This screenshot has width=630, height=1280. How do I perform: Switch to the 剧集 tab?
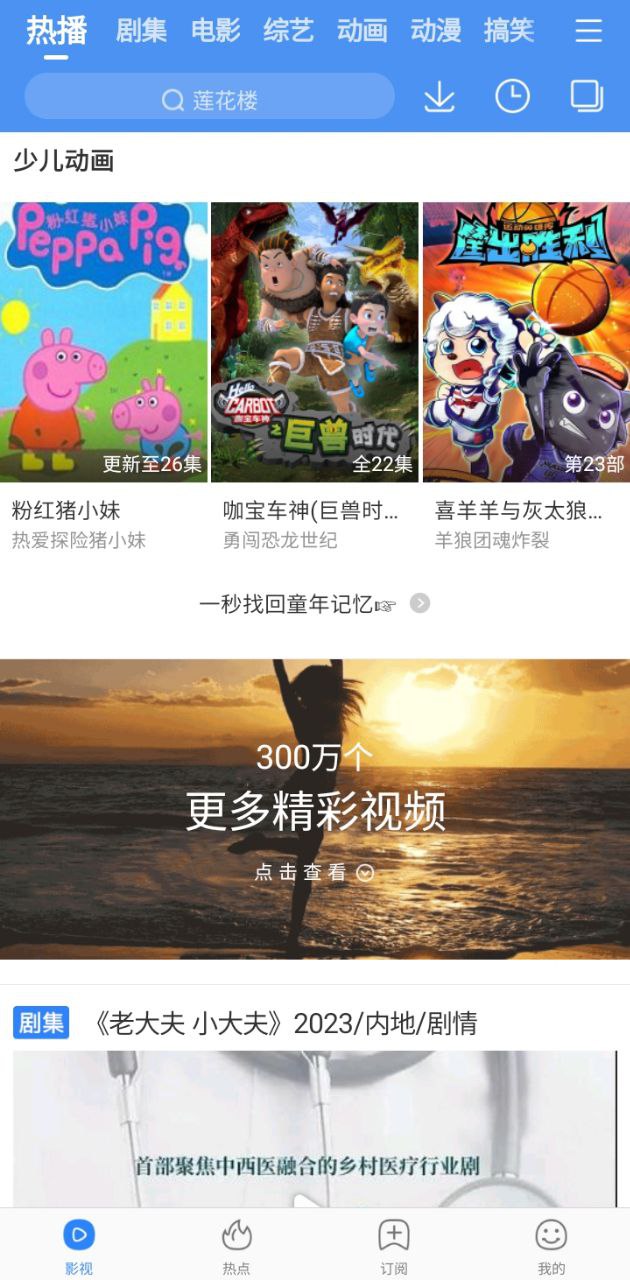pyautogui.click(x=141, y=31)
